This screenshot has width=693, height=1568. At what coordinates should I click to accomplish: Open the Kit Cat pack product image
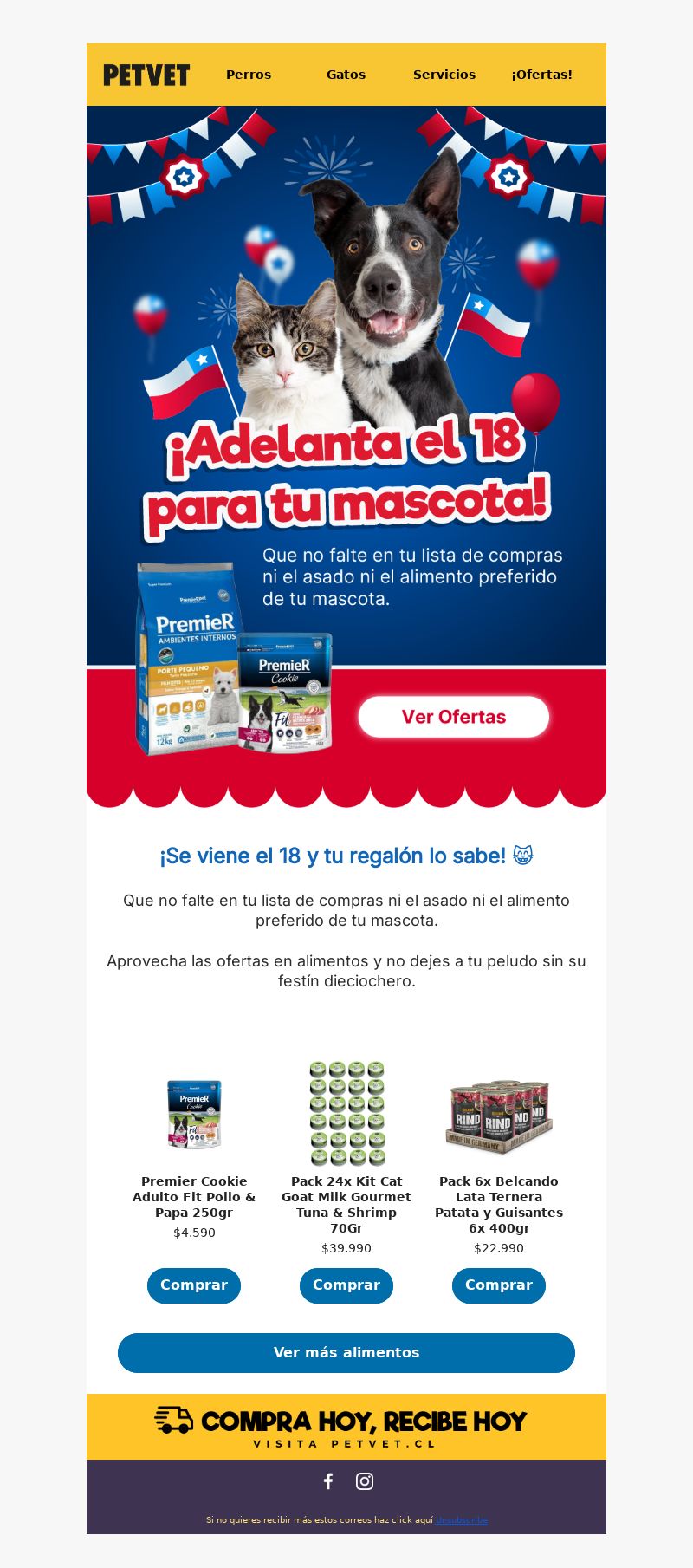(x=346, y=1114)
